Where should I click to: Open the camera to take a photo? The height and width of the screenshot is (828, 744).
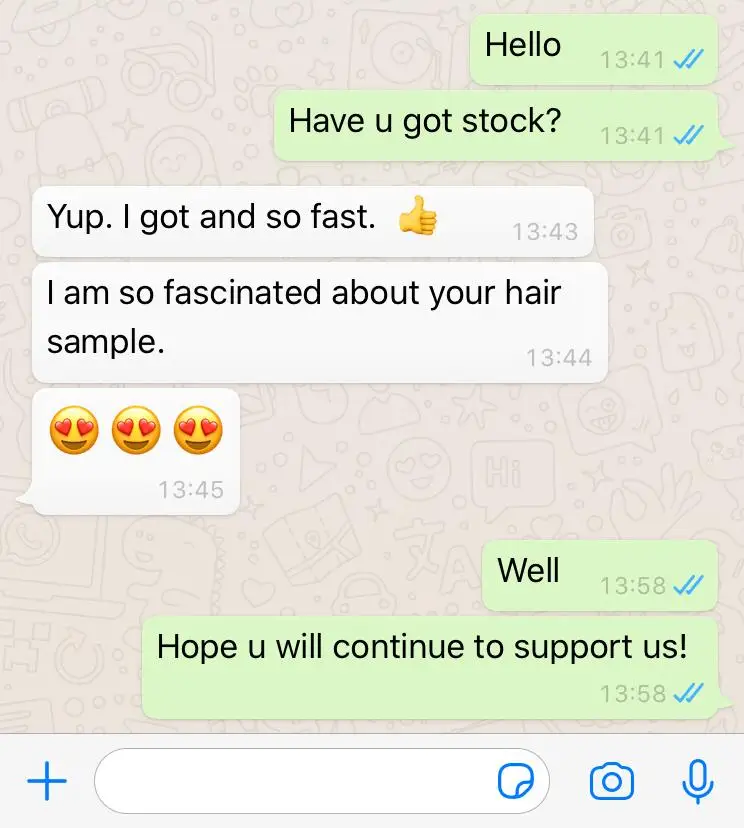point(611,781)
